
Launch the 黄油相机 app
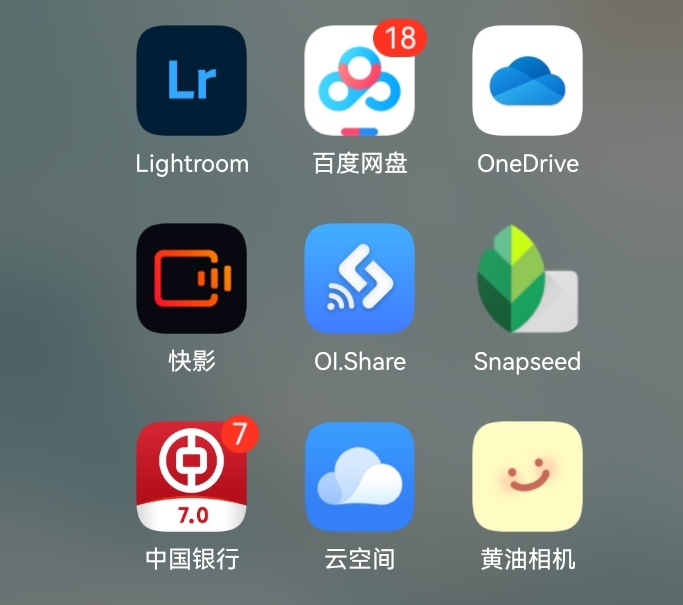[527, 476]
